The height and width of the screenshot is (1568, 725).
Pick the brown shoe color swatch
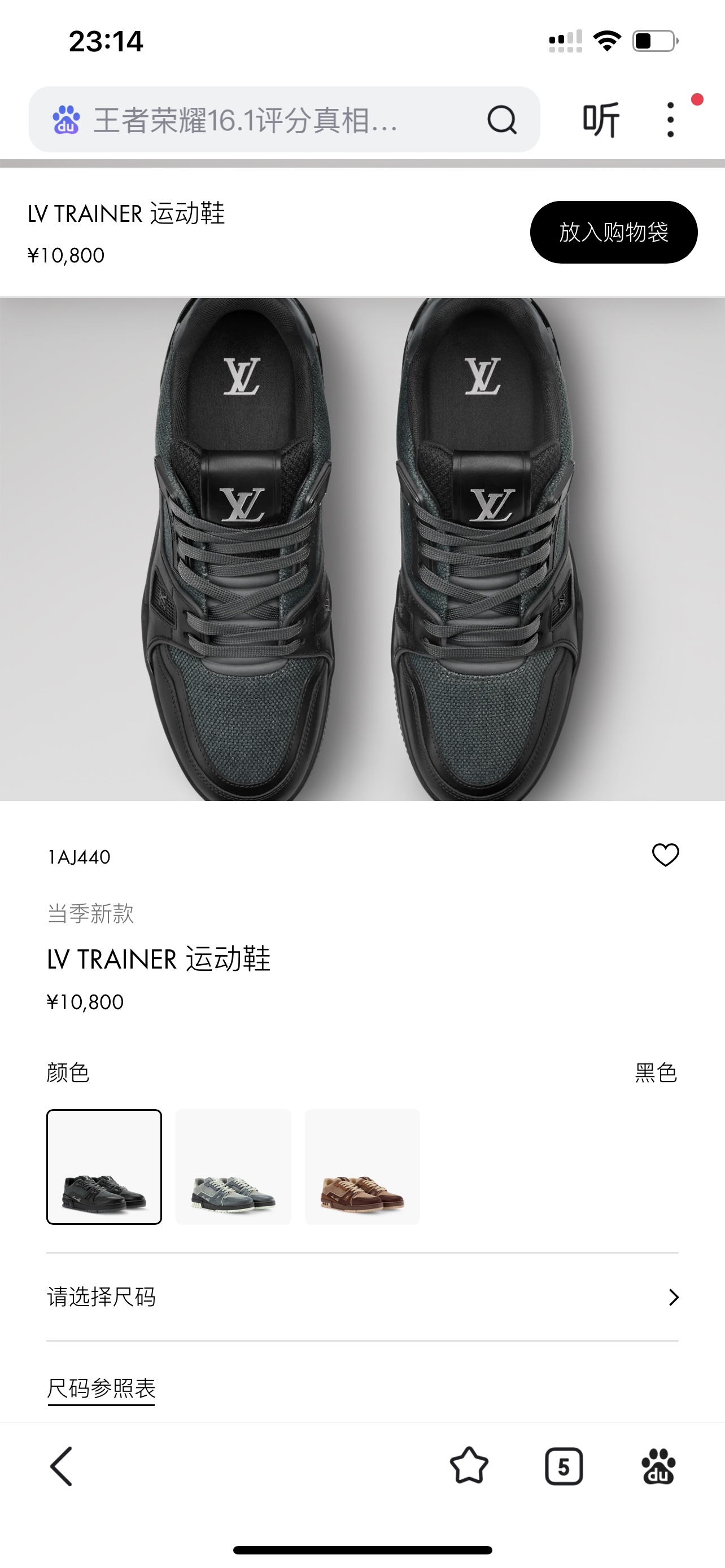coord(362,1166)
